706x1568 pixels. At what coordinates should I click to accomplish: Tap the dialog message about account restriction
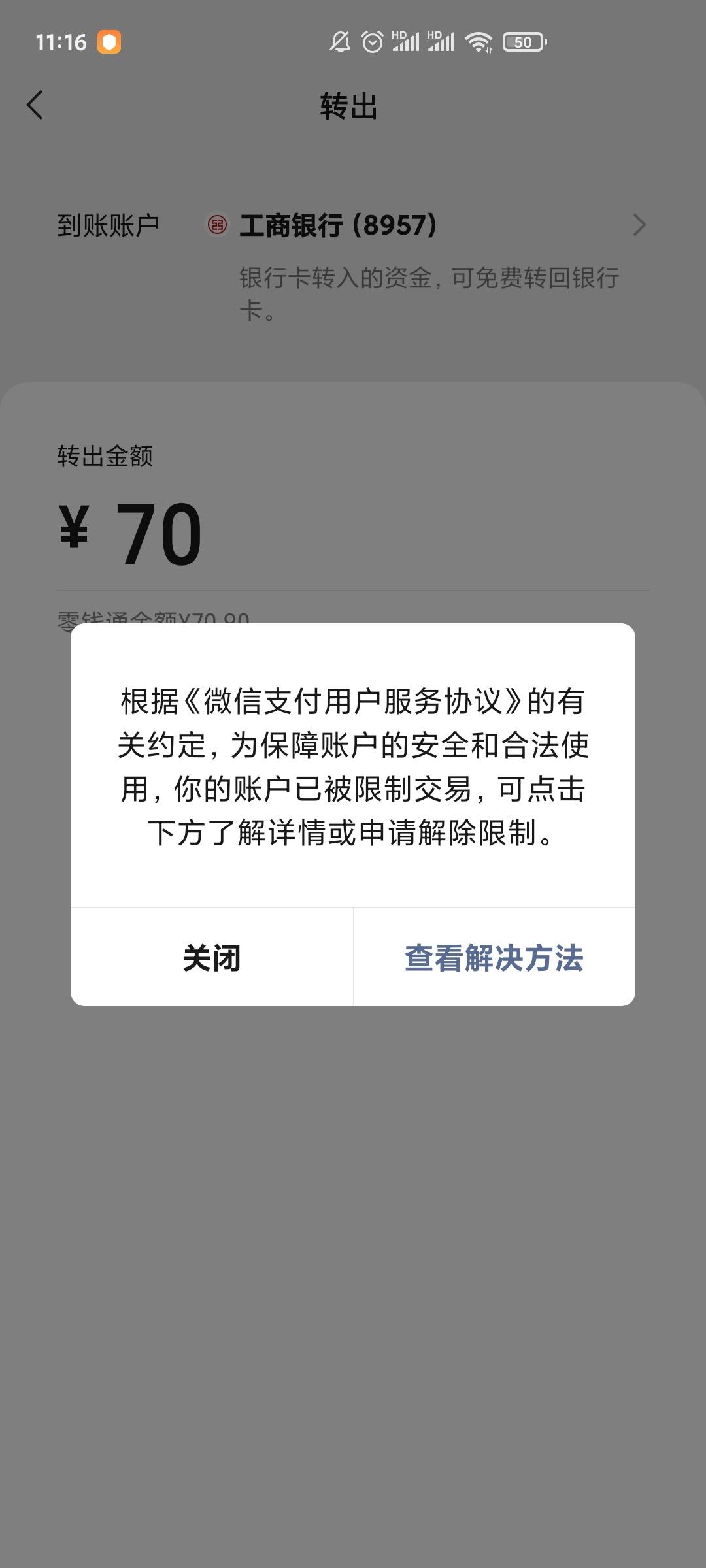pyautogui.click(x=353, y=768)
